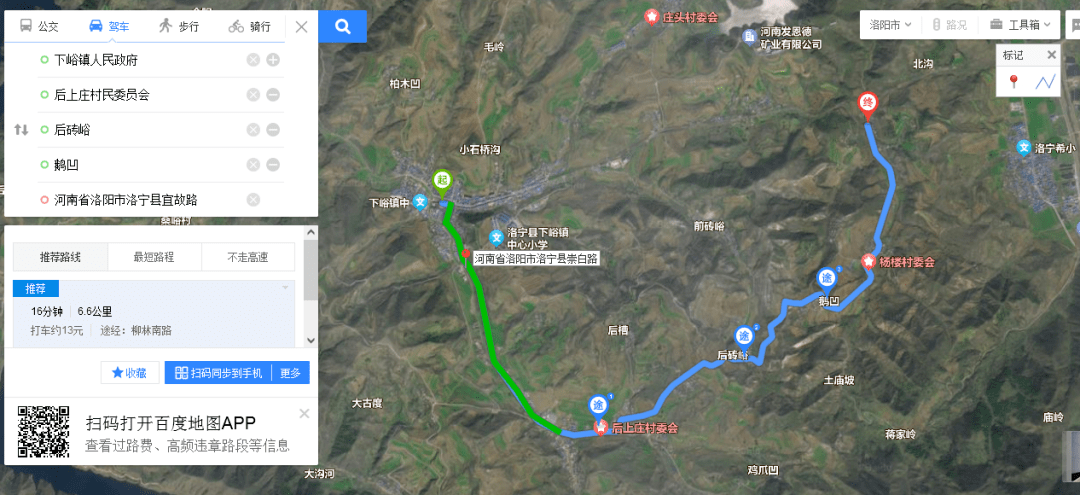The height and width of the screenshot is (495, 1080).
Task: Switch to the 公交 transit tab
Action: (x=39, y=27)
